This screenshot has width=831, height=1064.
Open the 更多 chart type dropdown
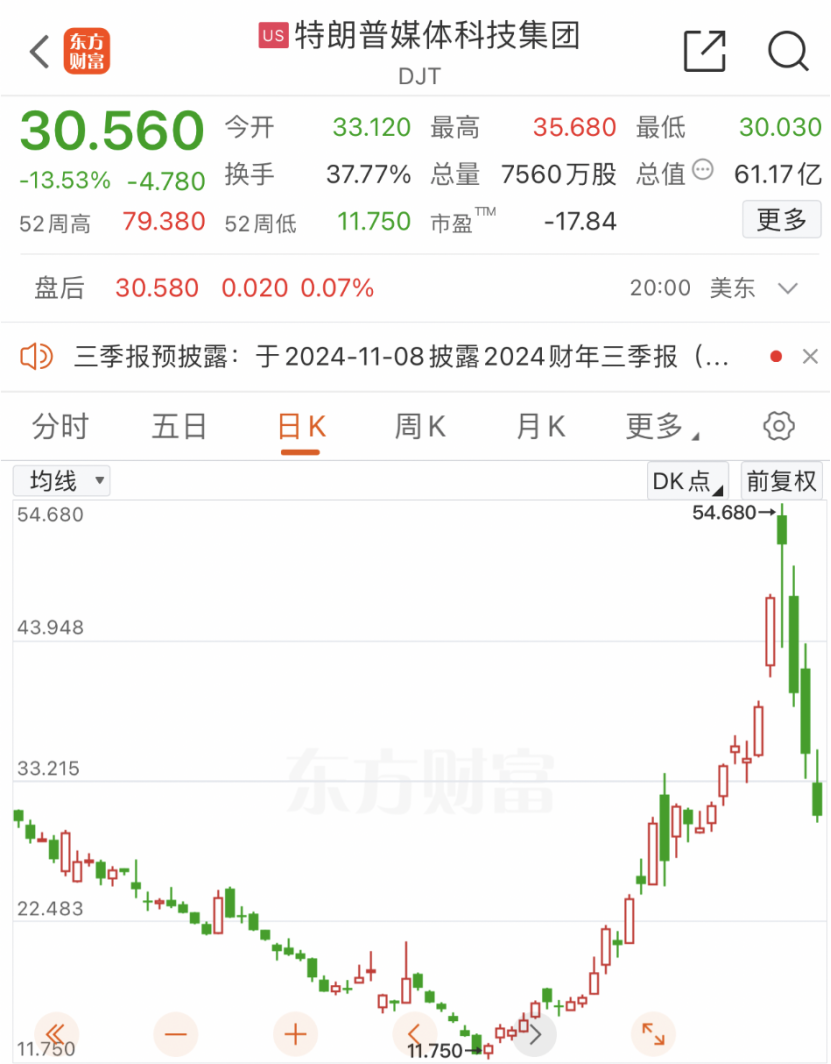(x=655, y=425)
